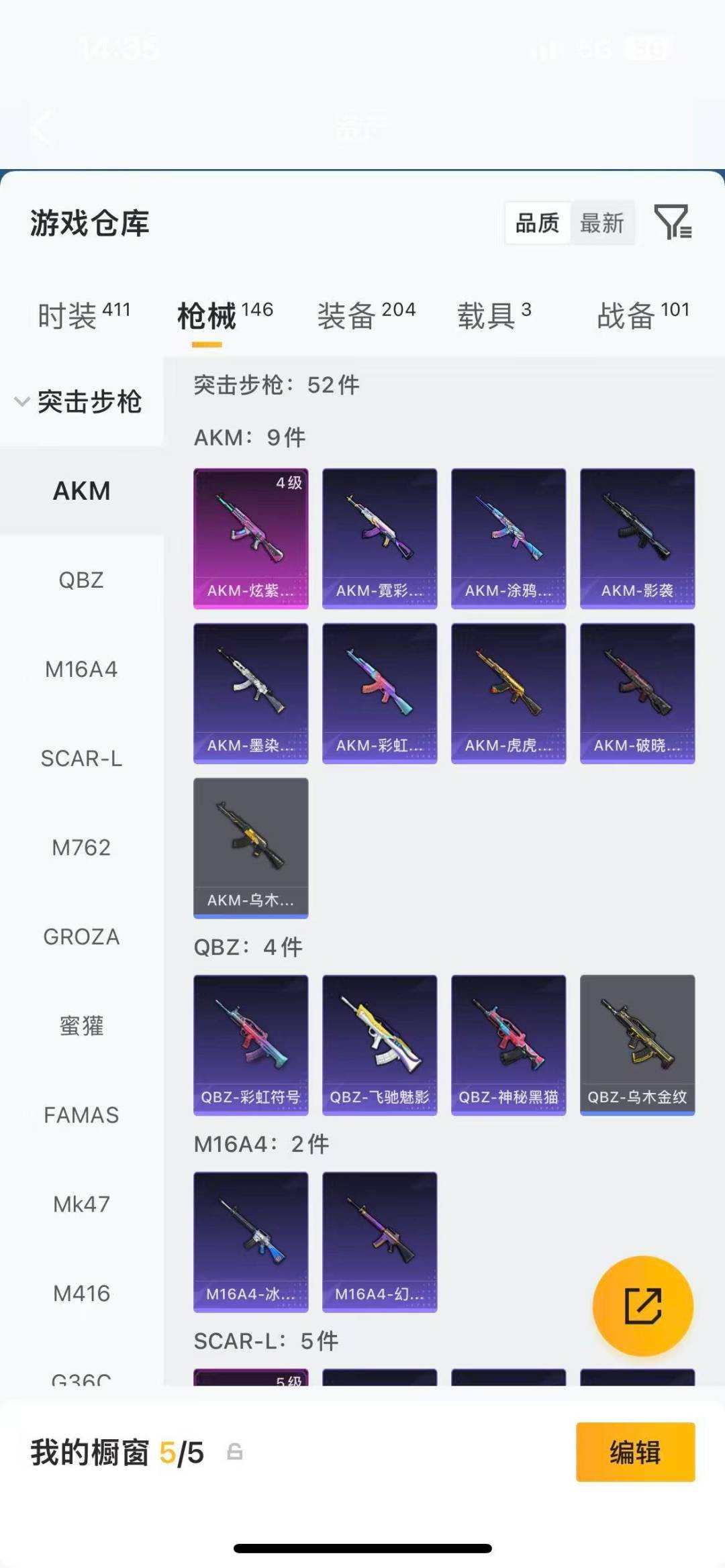View the QBZ-神秘黑猫 skin
The width and height of the screenshot is (725, 1568).
click(x=509, y=1045)
